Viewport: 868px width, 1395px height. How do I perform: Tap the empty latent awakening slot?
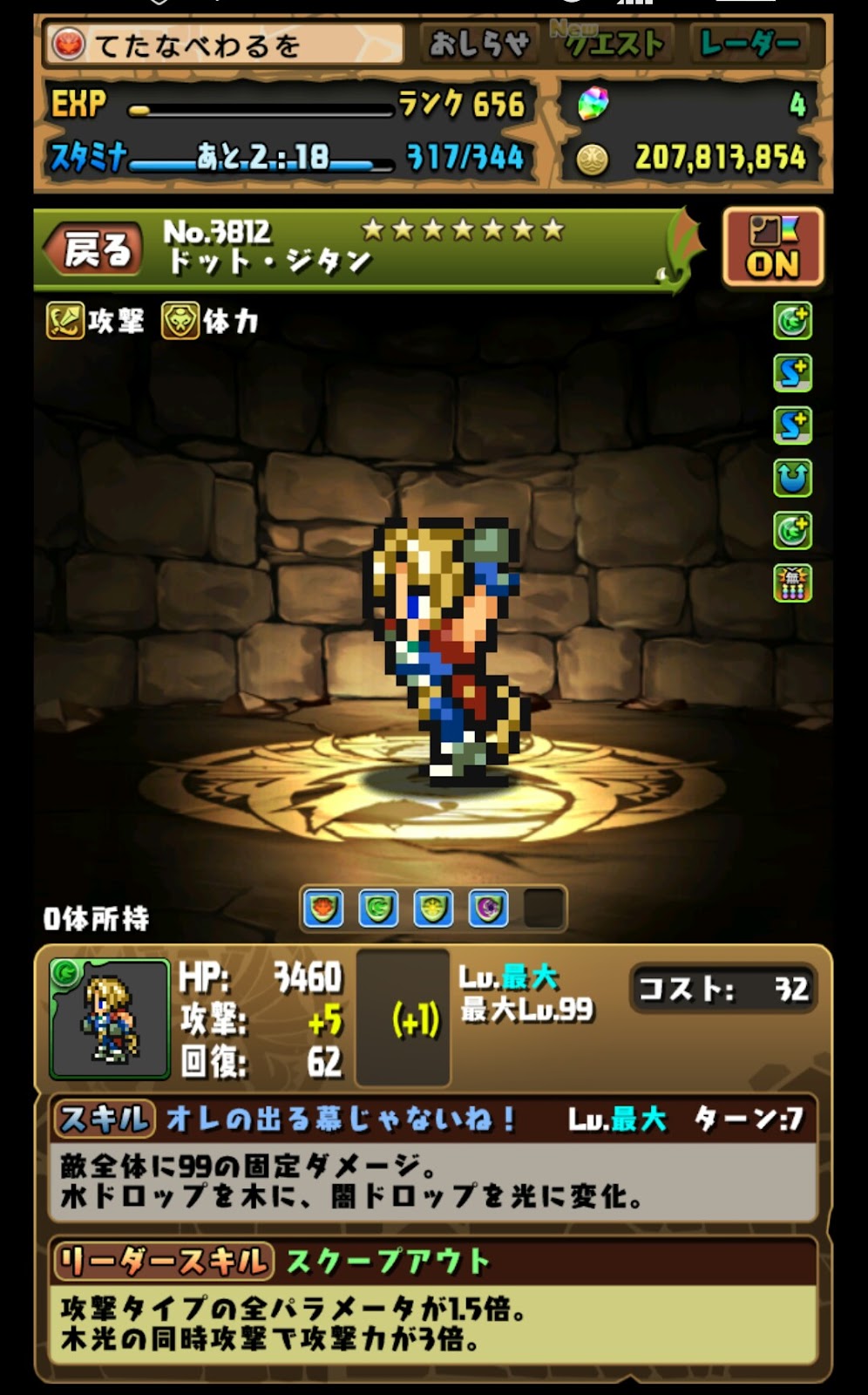click(x=543, y=908)
